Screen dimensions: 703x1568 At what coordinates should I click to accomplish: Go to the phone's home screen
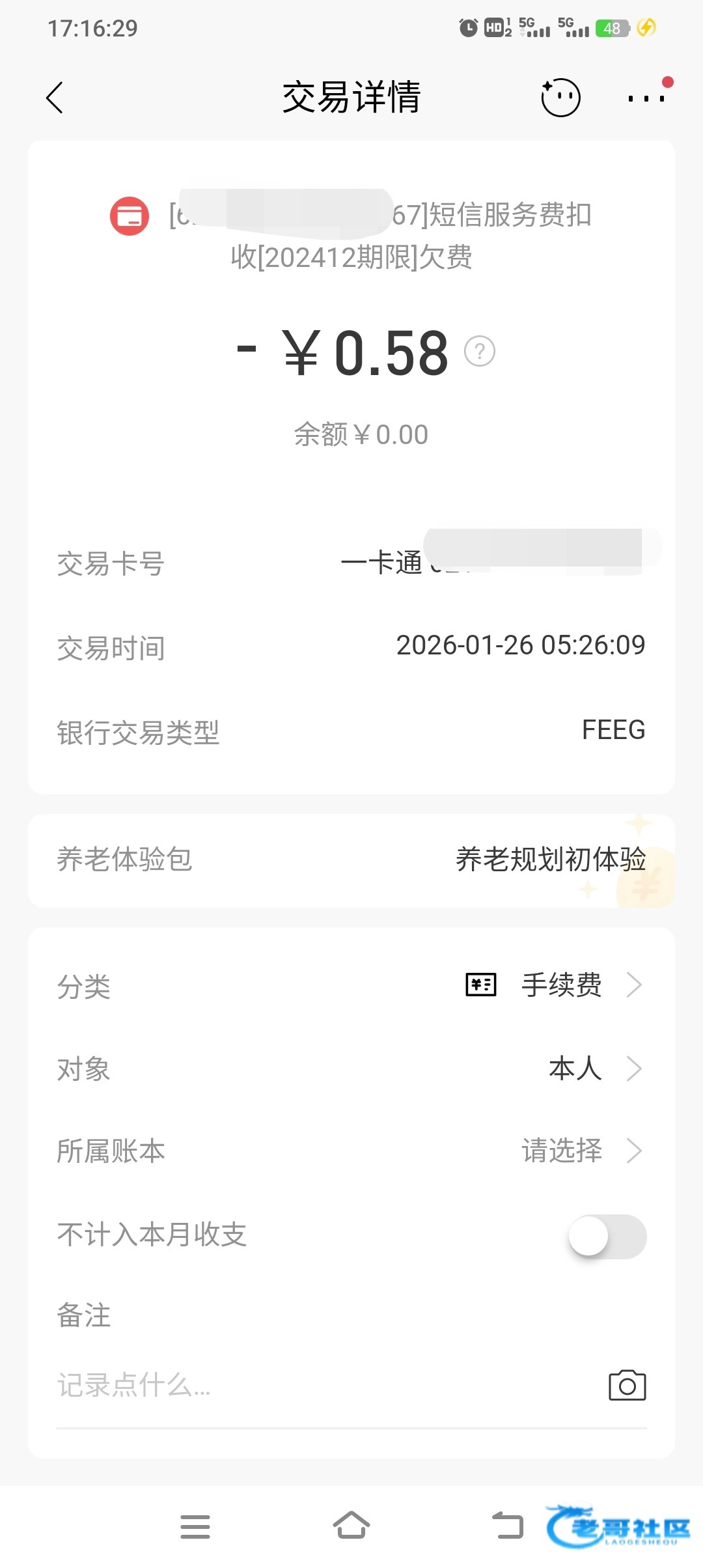pyautogui.click(x=351, y=1526)
